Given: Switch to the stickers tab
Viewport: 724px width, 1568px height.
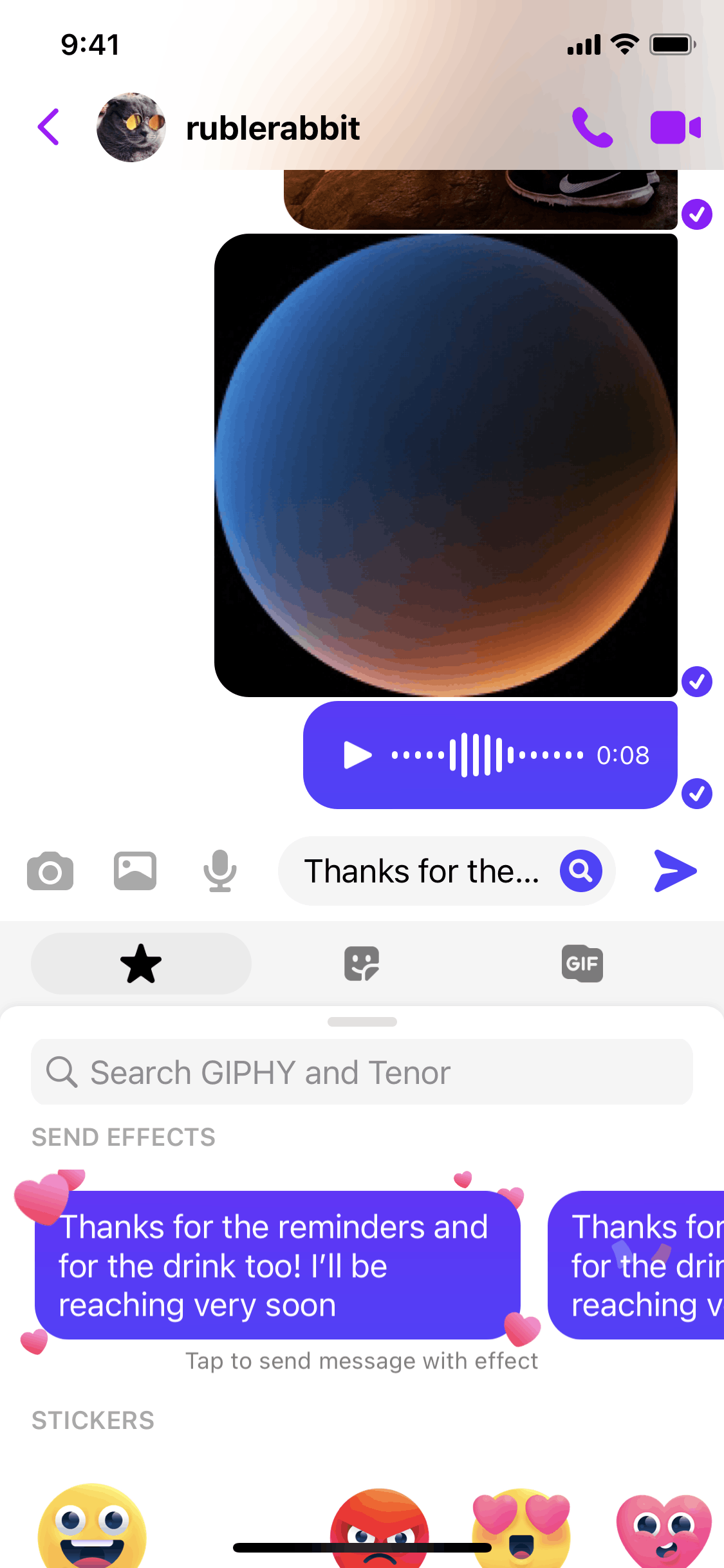Looking at the screenshot, I should coord(362,964).
